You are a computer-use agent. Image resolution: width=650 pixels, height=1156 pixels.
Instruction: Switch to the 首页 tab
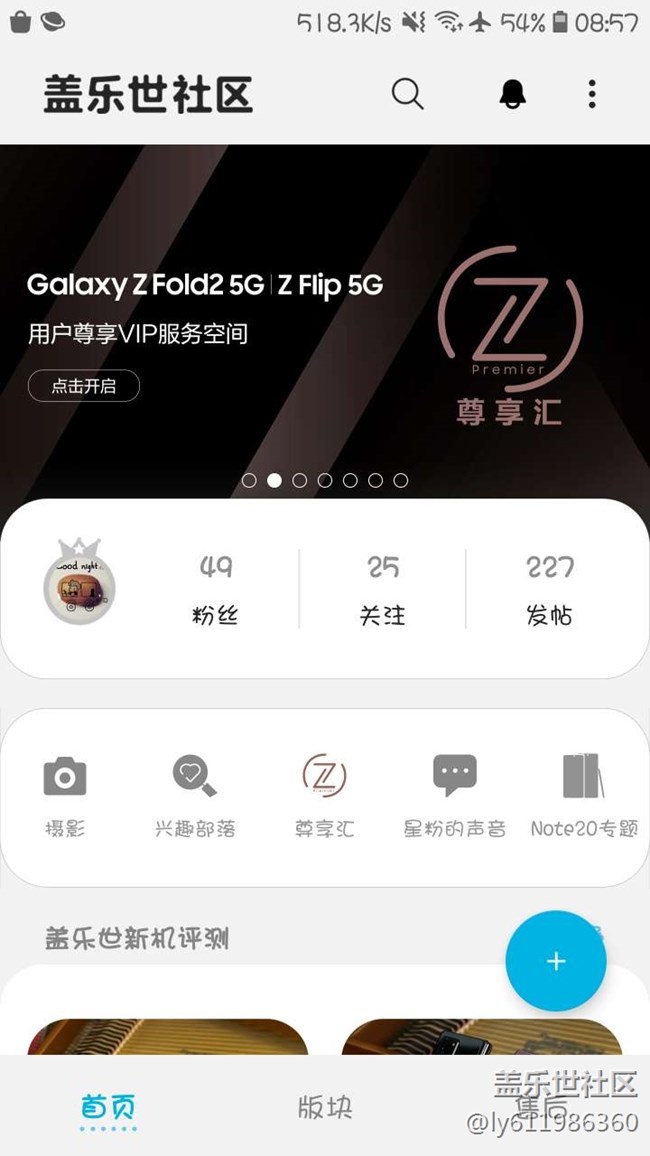108,1108
